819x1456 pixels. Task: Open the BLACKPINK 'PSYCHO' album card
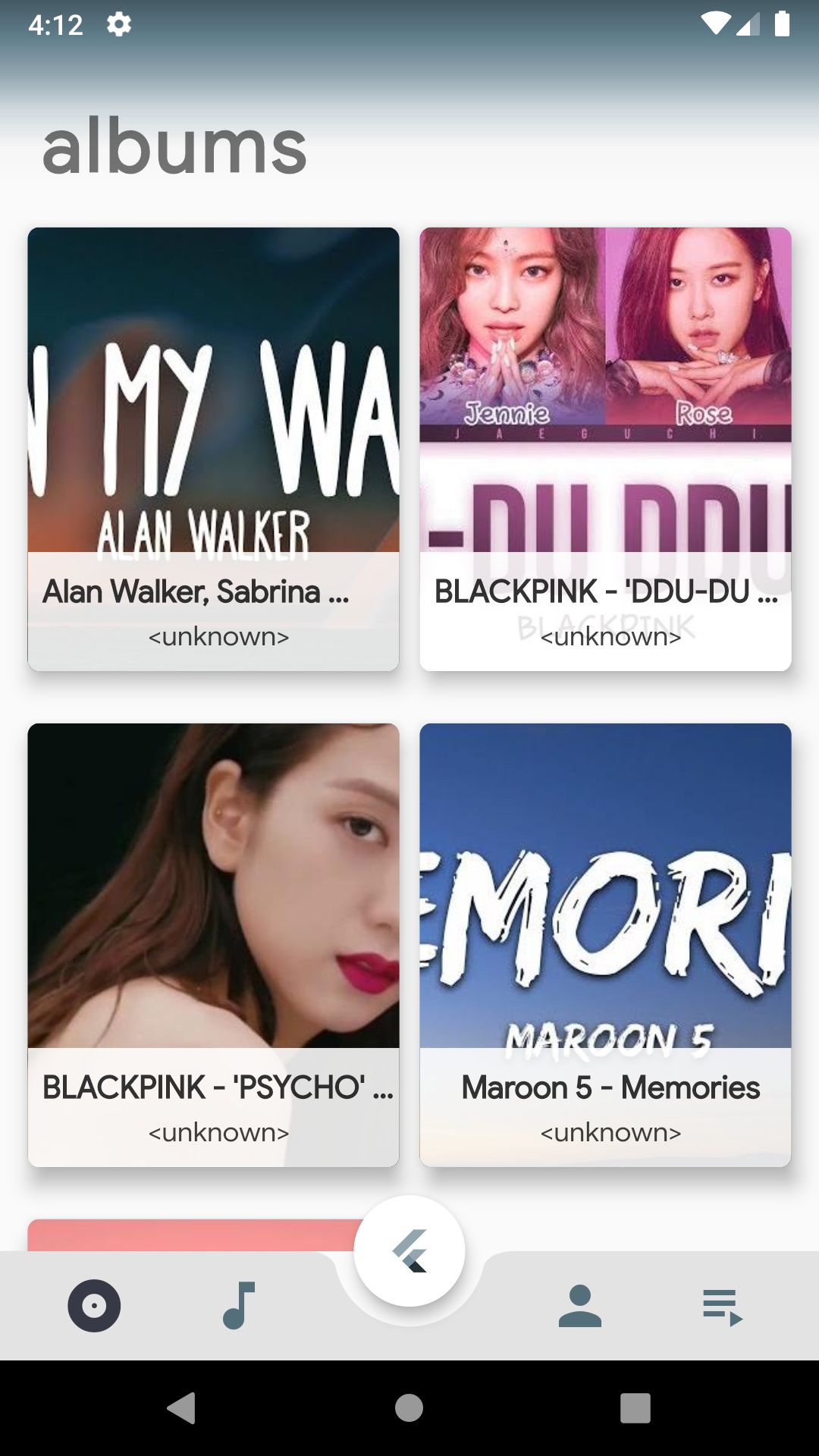point(213,944)
